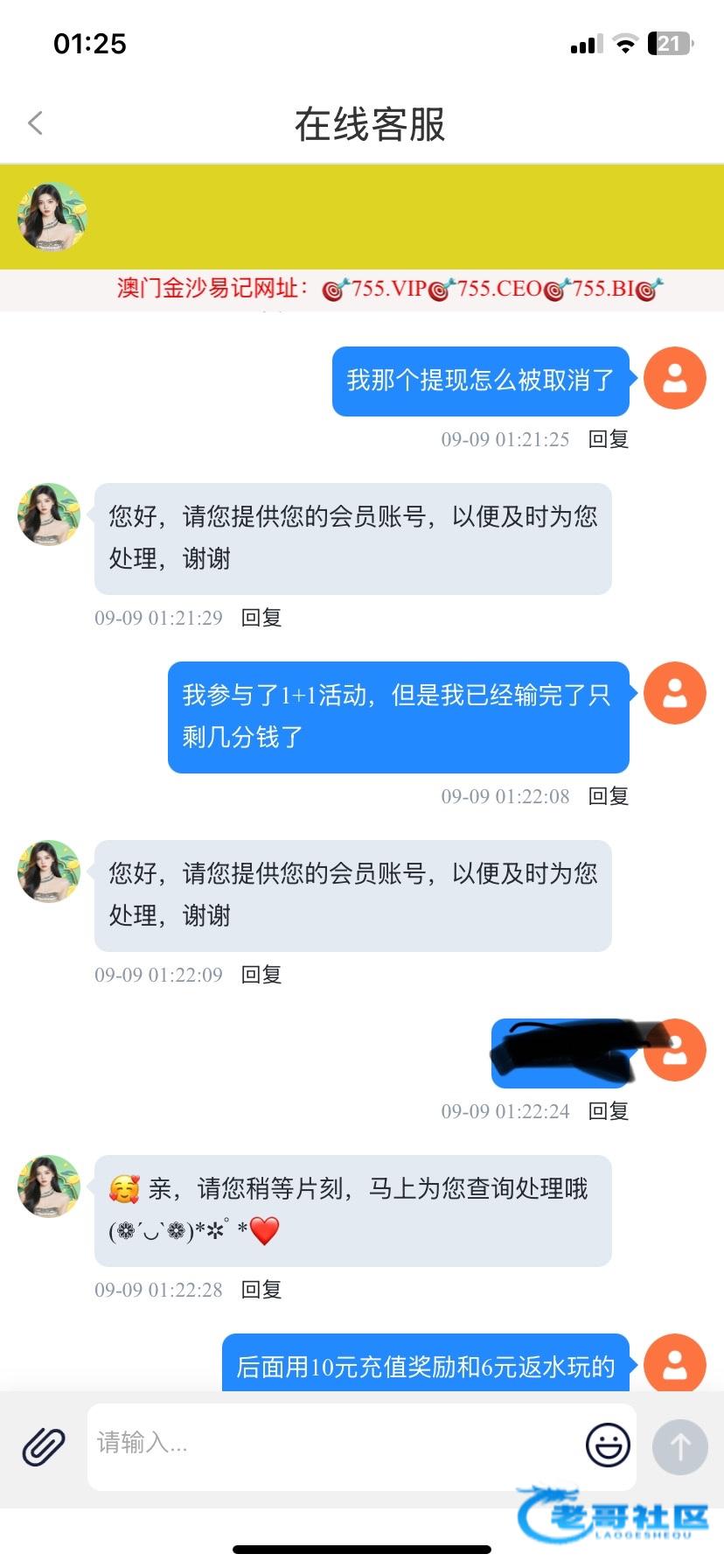Tap 回复 under the 01:21:25 message
This screenshot has width=724, height=1568.
609,439
